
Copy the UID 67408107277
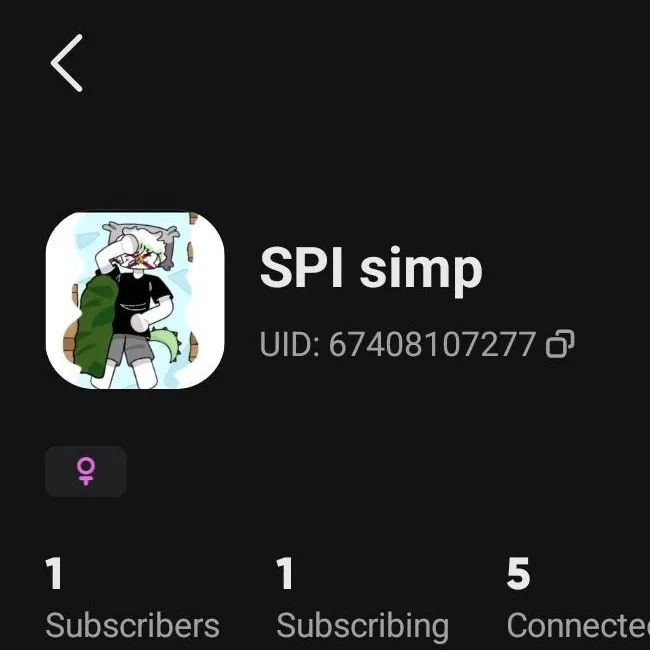coord(560,345)
